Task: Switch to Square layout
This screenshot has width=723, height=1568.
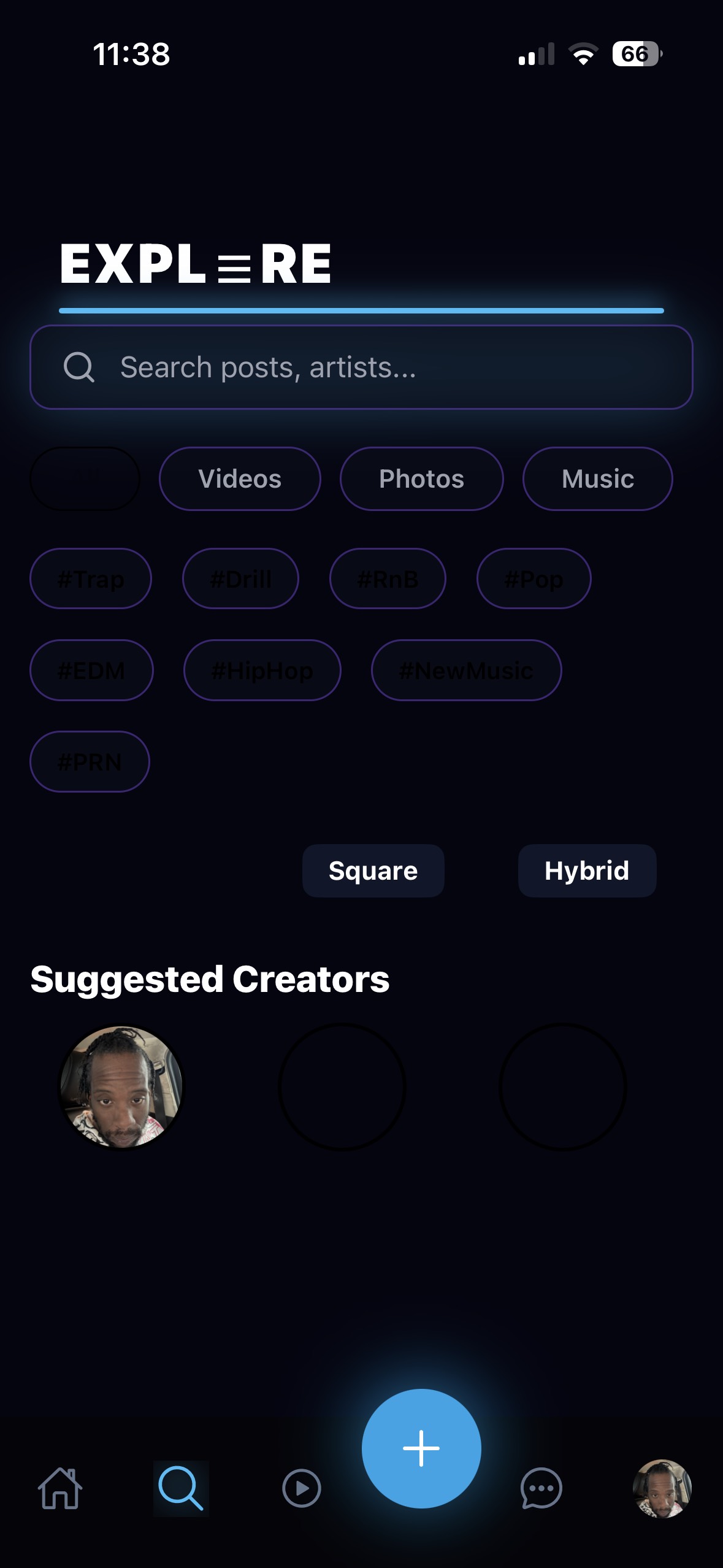Action: [373, 870]
